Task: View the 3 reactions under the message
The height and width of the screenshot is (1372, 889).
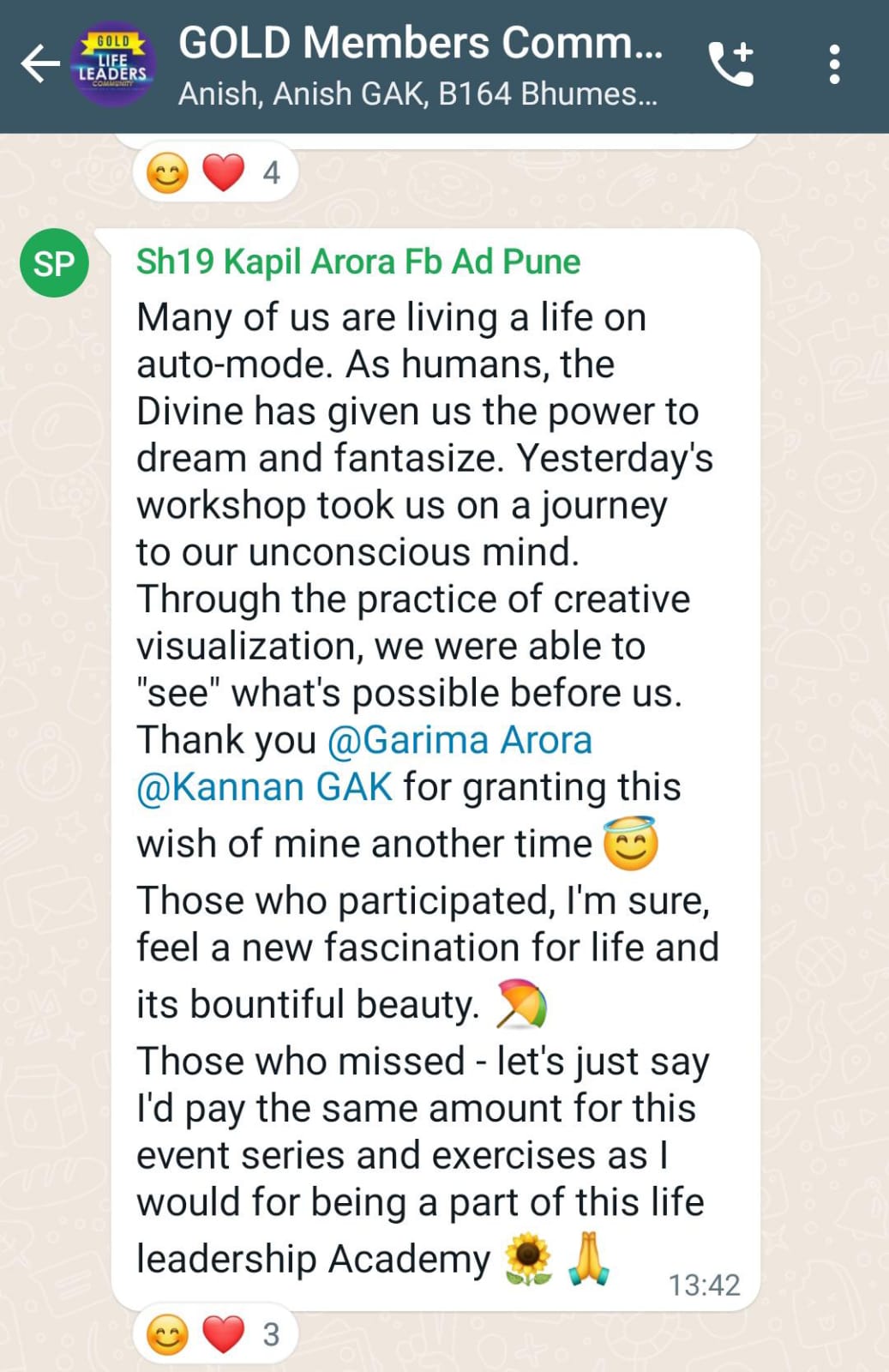Action: click(x=214, y=1334)
